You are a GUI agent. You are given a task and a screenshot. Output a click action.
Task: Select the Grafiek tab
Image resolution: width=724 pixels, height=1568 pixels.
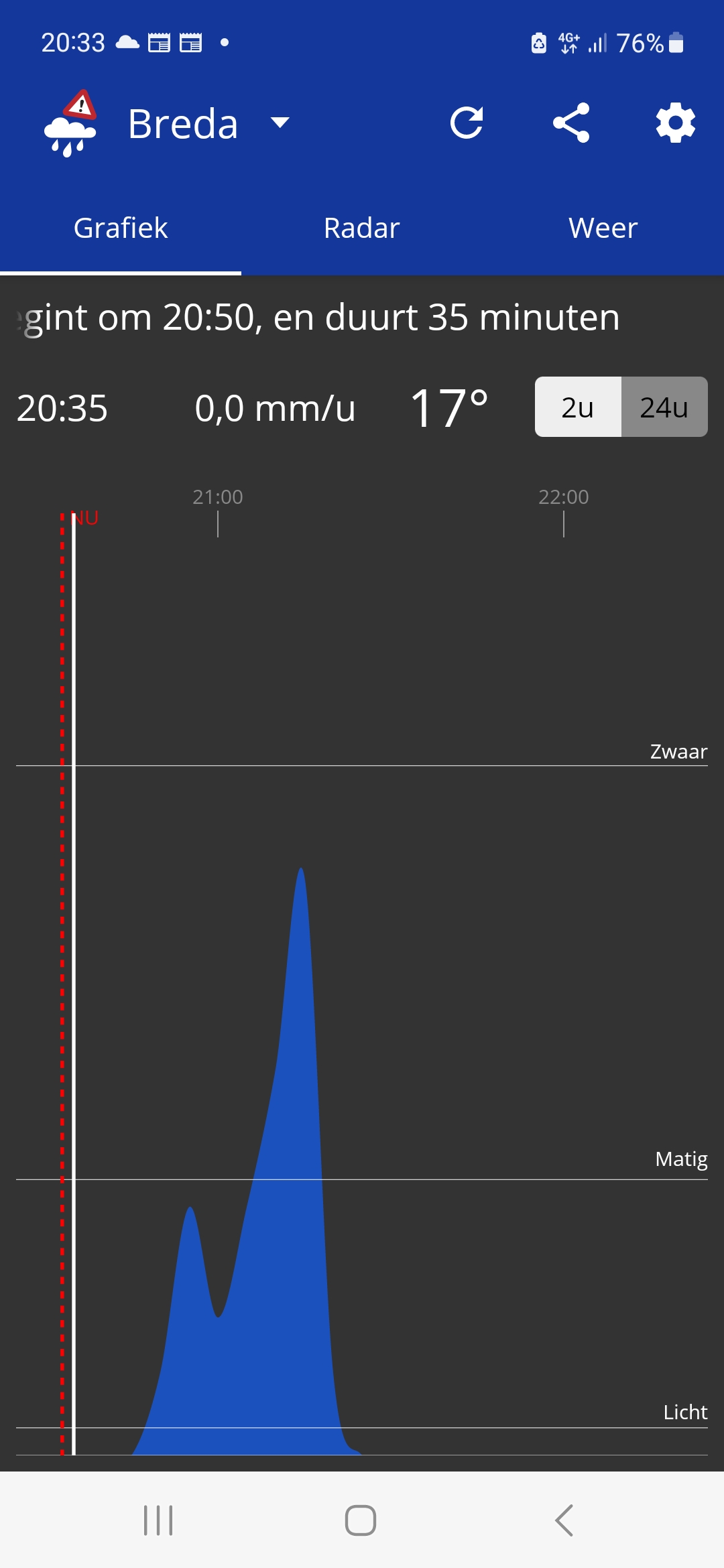121,228
